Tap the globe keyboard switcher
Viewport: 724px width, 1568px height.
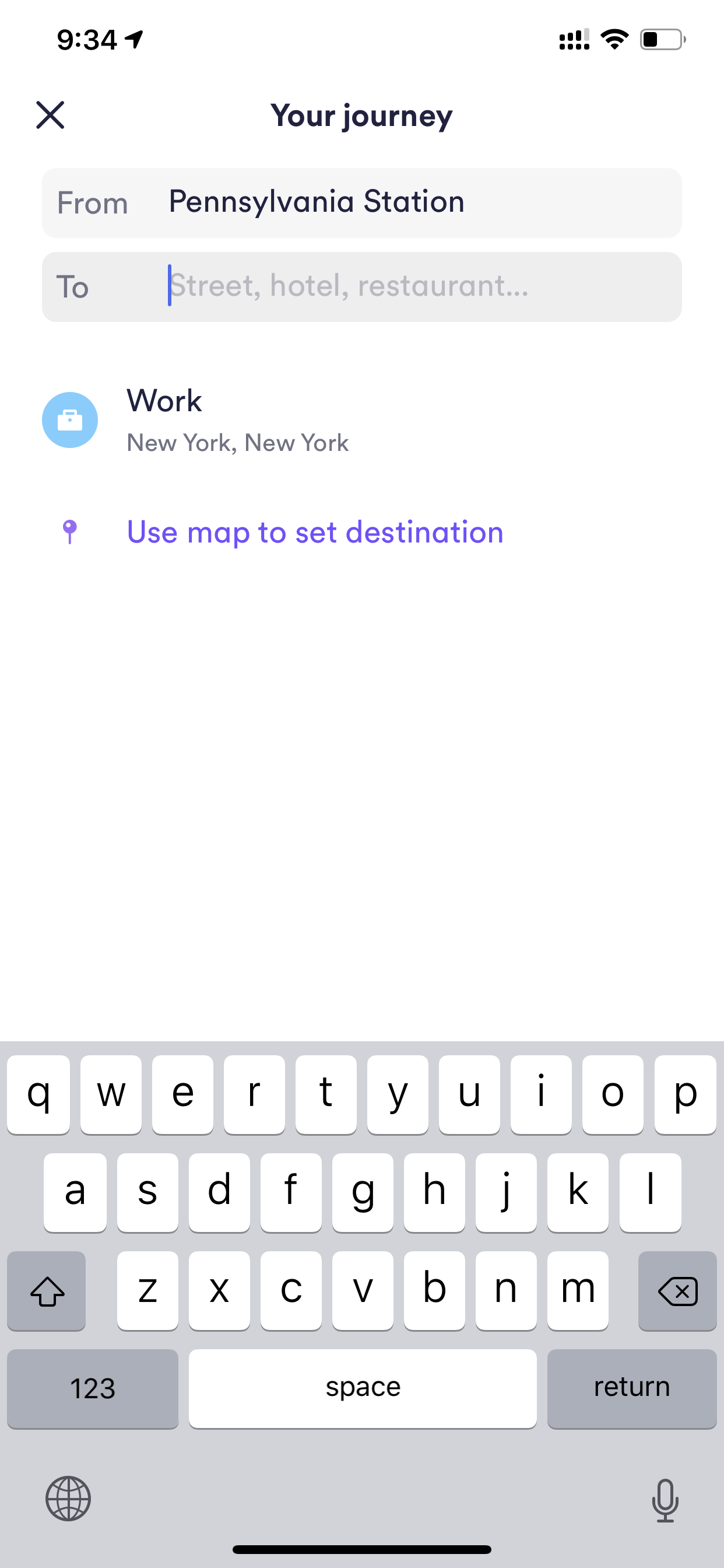[x=68, y=1498]
